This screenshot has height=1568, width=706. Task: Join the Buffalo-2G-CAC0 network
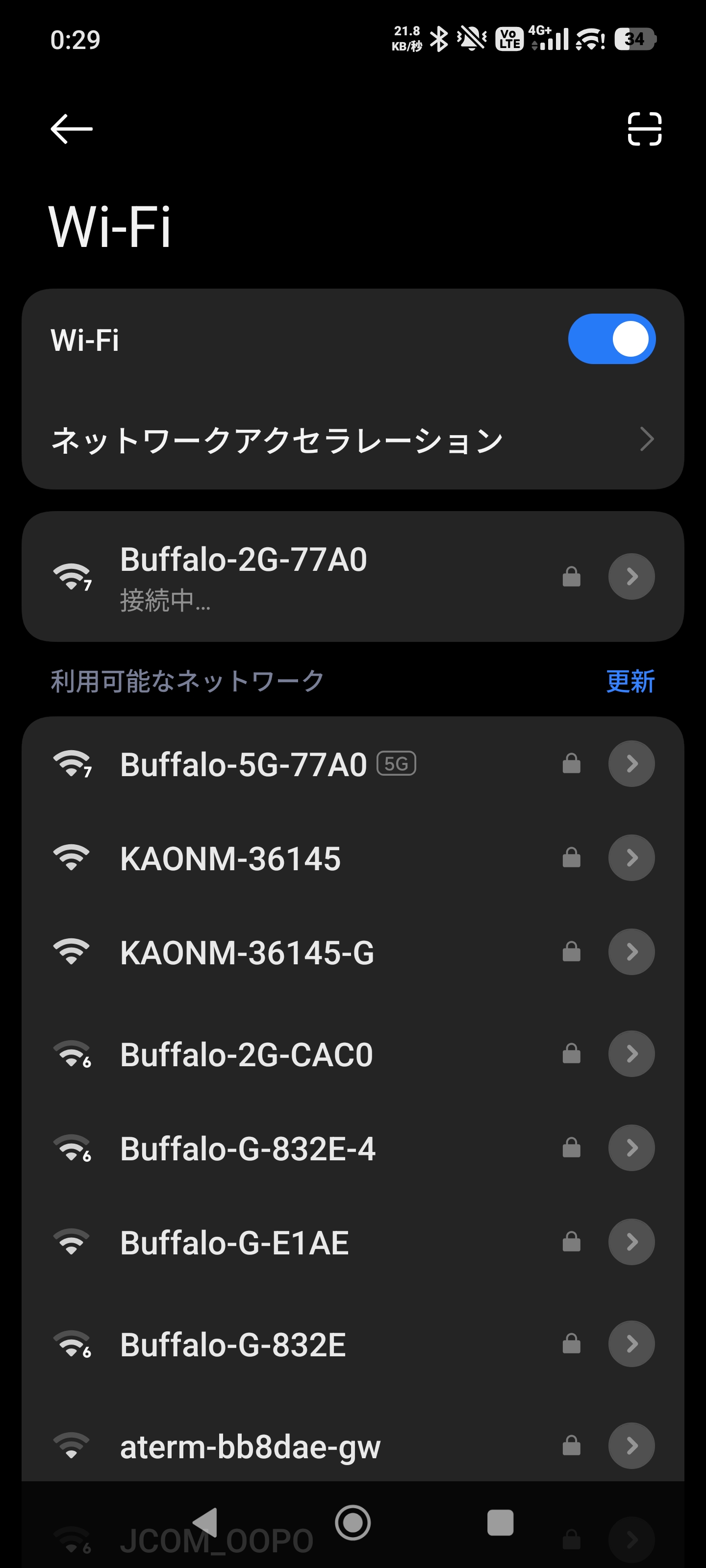(246, 1054)
